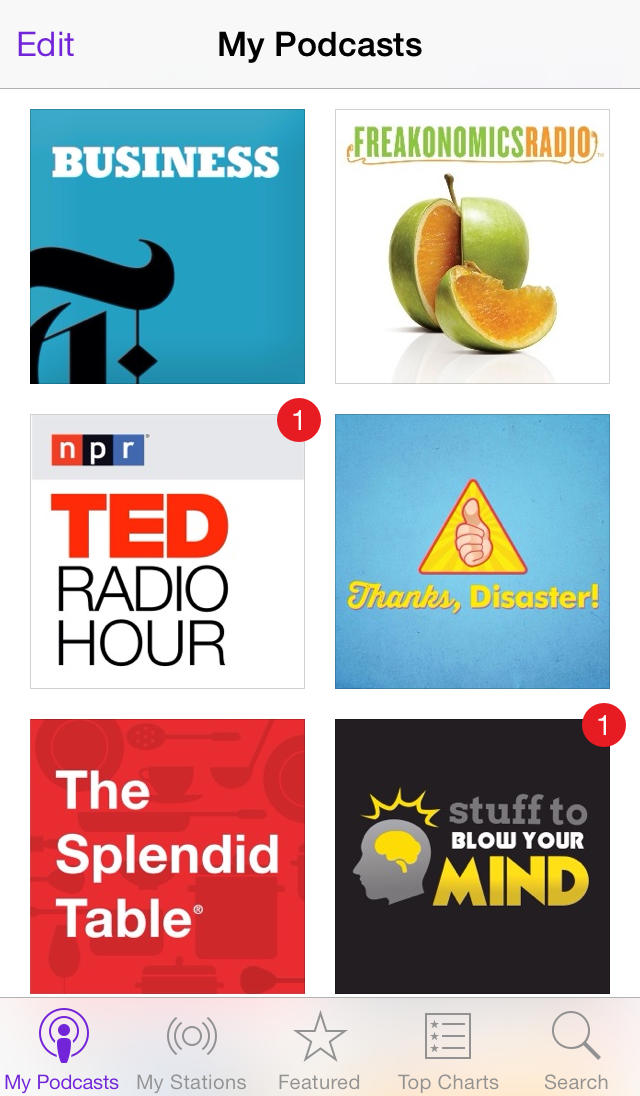Go to the My Podcasts tab

click(x=62, y=1050)
